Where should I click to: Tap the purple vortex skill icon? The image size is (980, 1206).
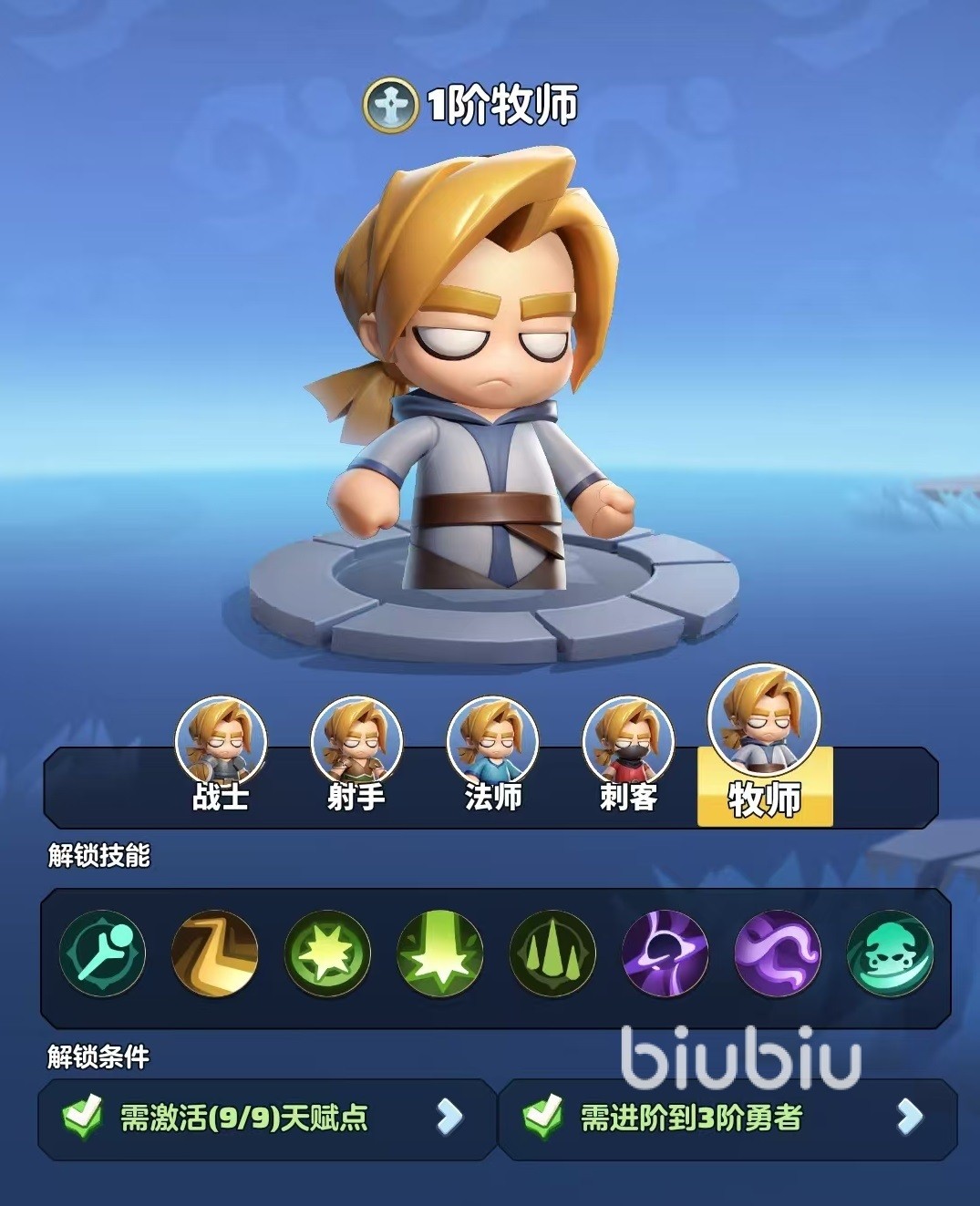[x=665, y=953]
